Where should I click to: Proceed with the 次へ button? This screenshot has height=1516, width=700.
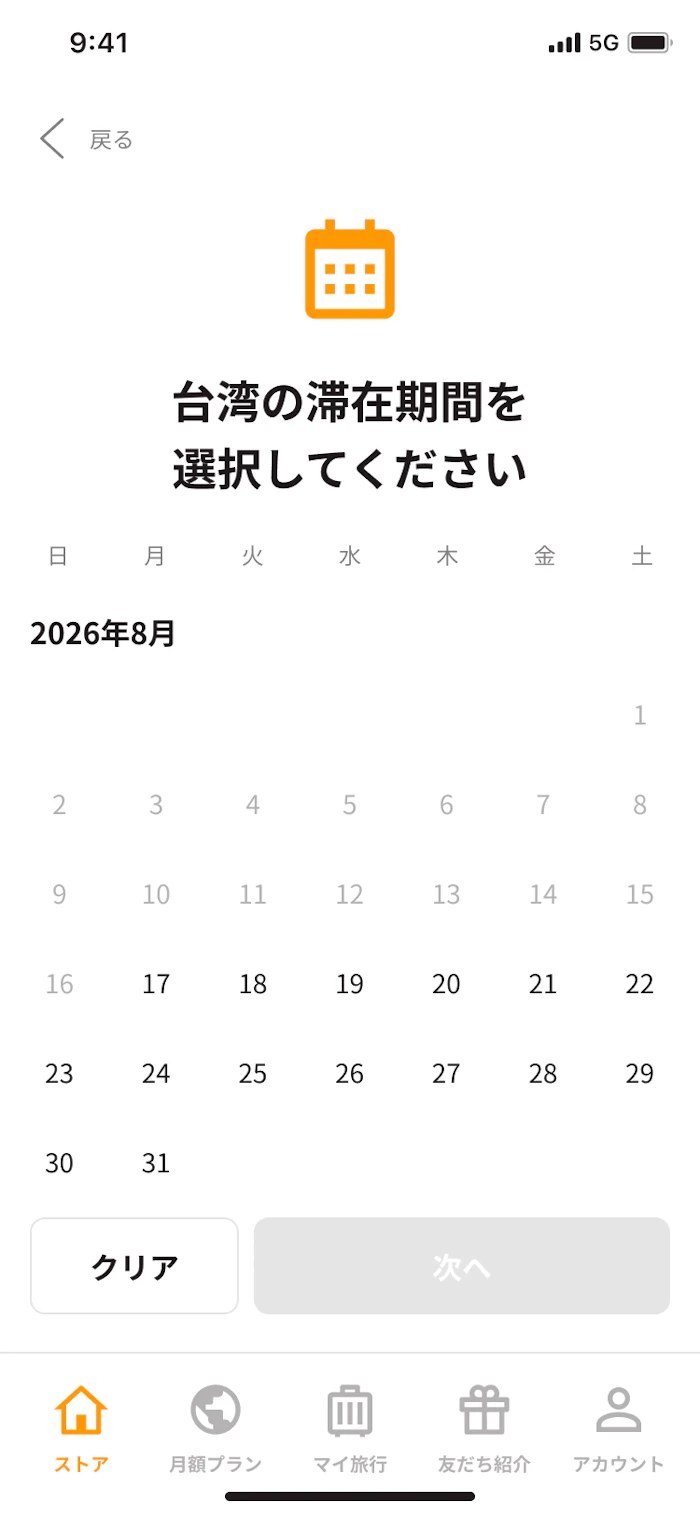coord(462,1266)
